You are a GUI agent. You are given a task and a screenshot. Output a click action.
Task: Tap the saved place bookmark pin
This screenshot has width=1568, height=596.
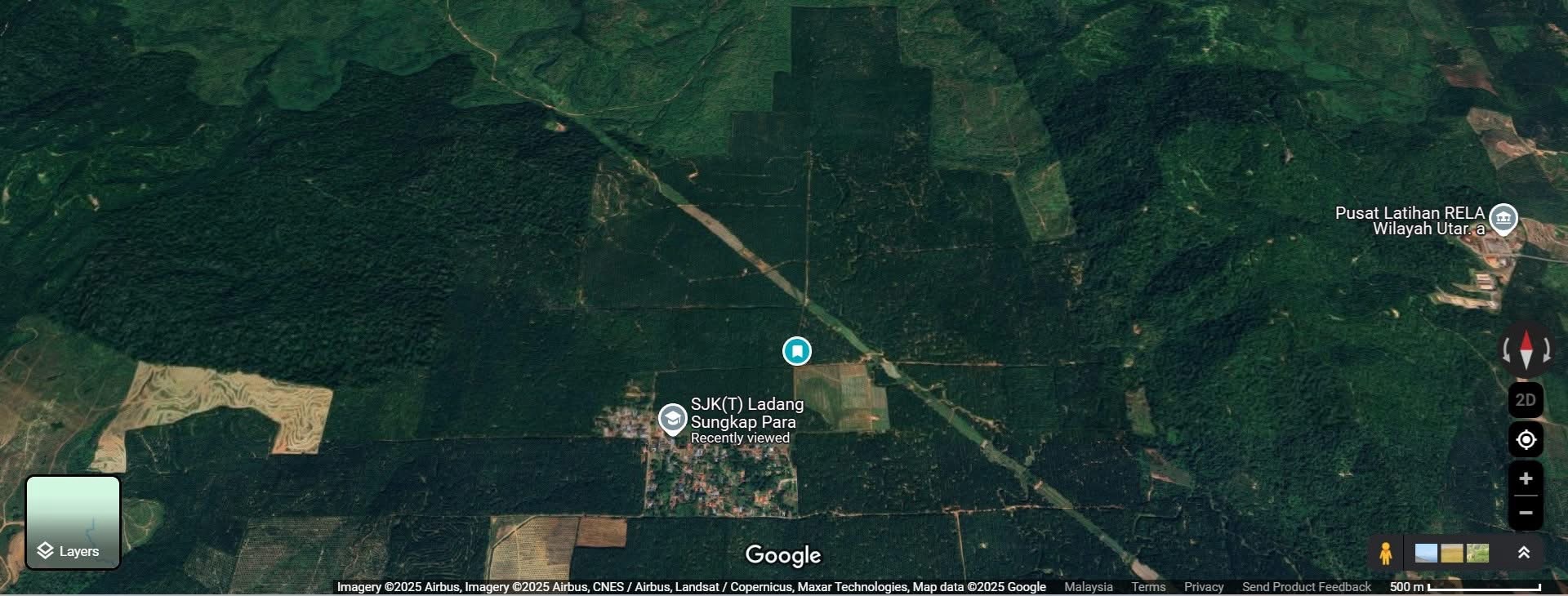pyautogui.click(x=797, y=351)
